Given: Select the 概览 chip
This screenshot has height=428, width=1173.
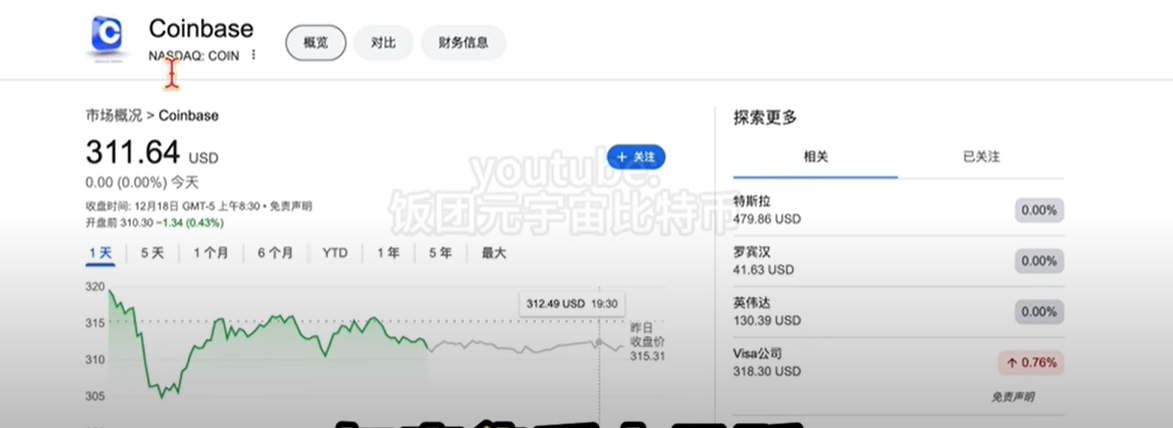Looking at the screenshot, I should click(316, 43).
